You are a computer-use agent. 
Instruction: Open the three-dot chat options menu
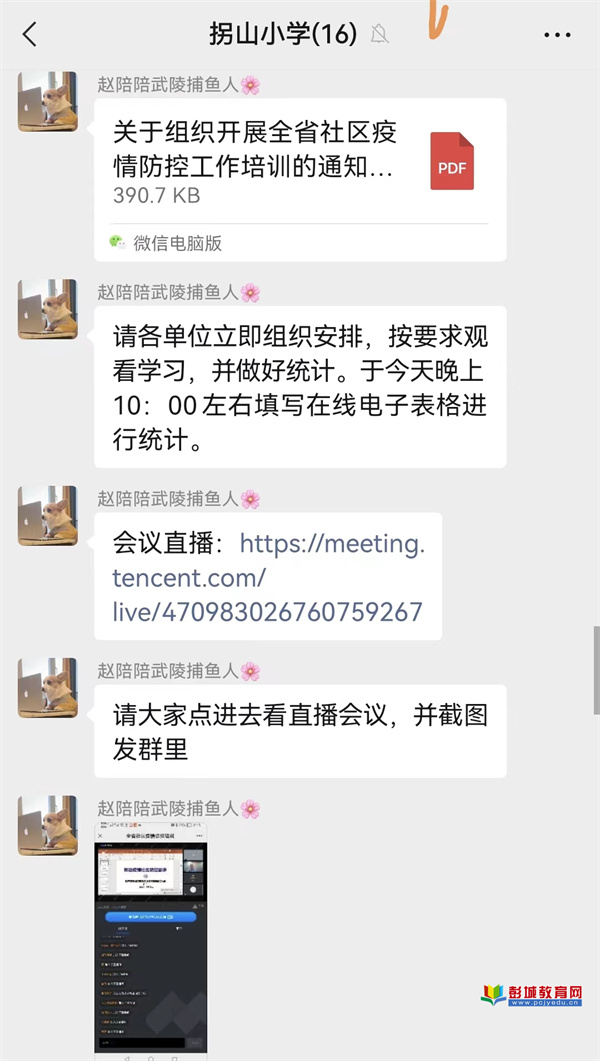point(557,35)
